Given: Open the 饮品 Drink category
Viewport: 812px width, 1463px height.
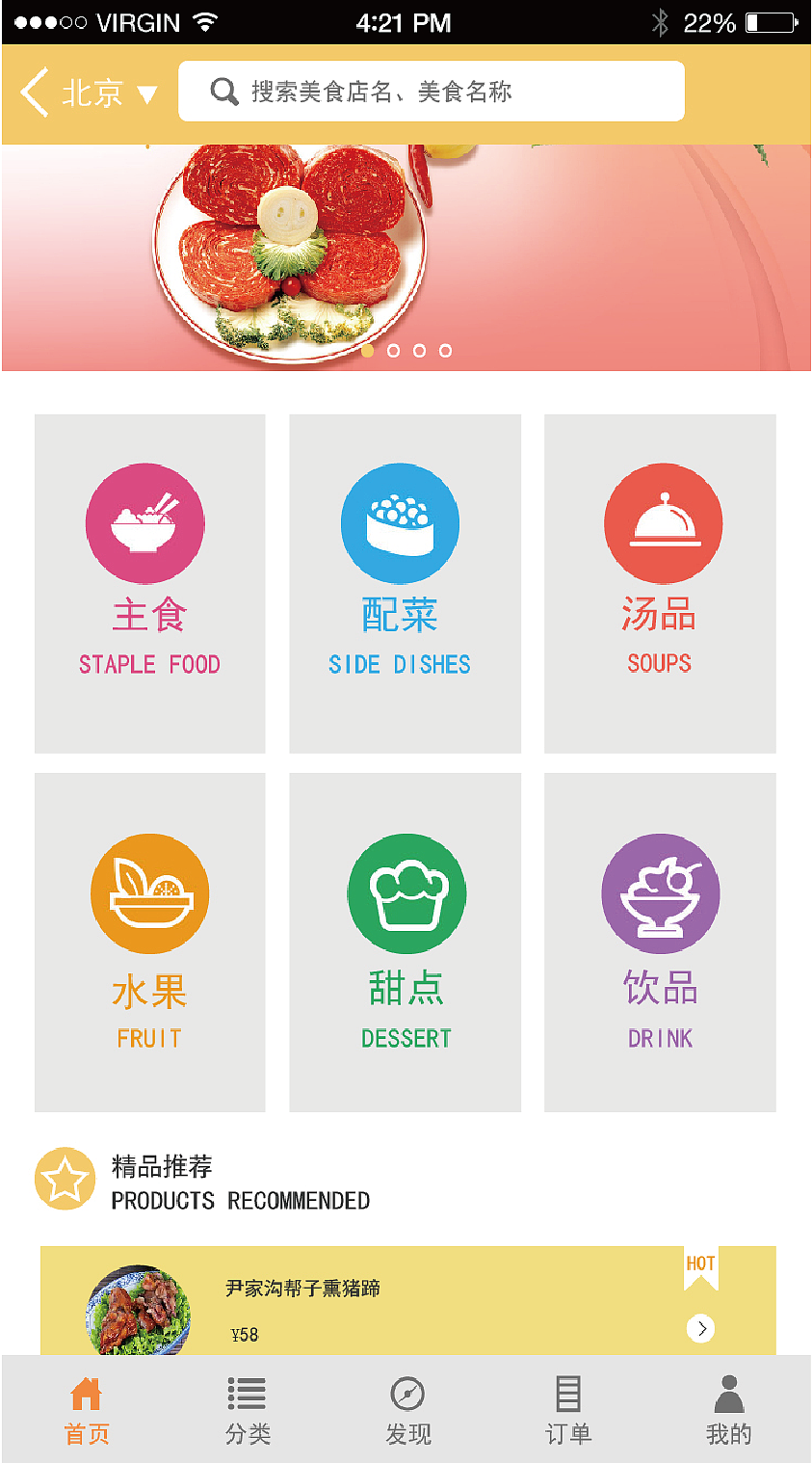Looking at the screenshot, I should point(660,942).
